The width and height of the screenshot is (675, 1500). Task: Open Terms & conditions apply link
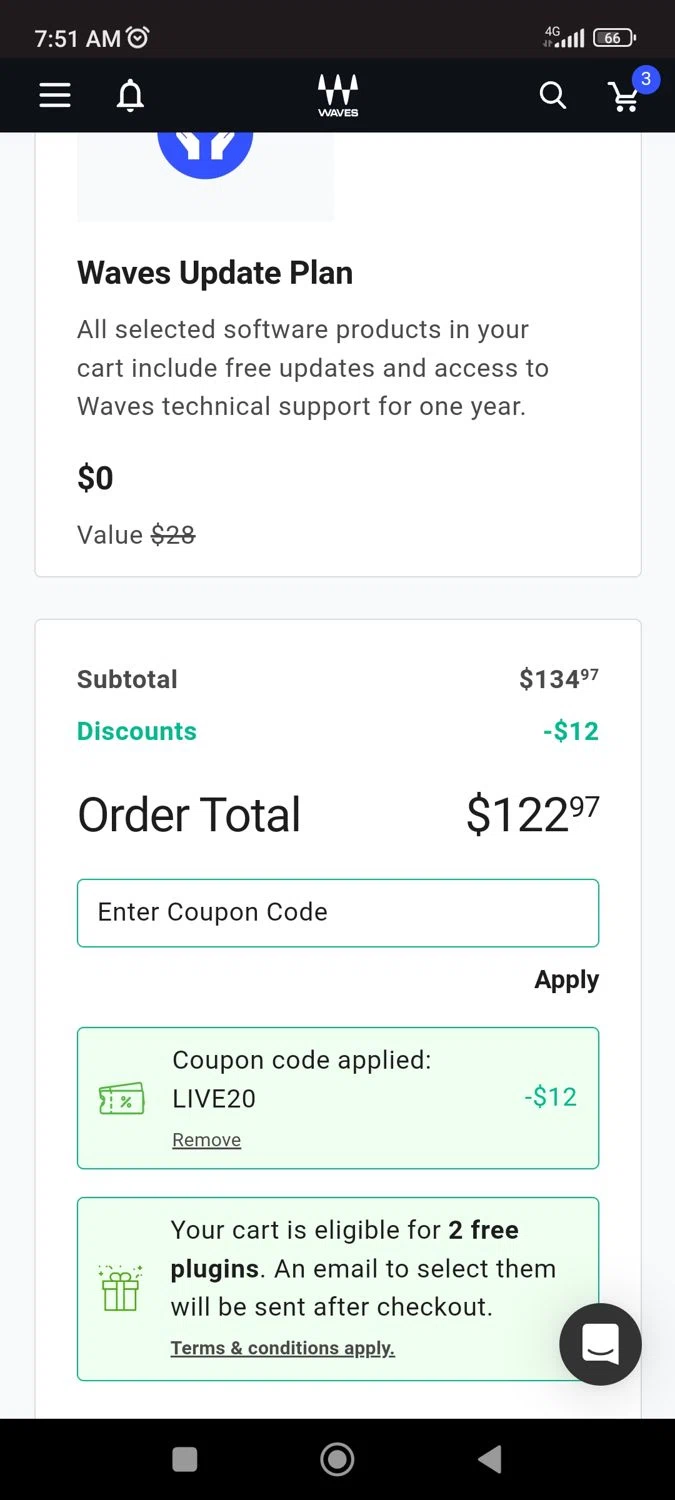pyautogui.click(x=282, y=1348)
